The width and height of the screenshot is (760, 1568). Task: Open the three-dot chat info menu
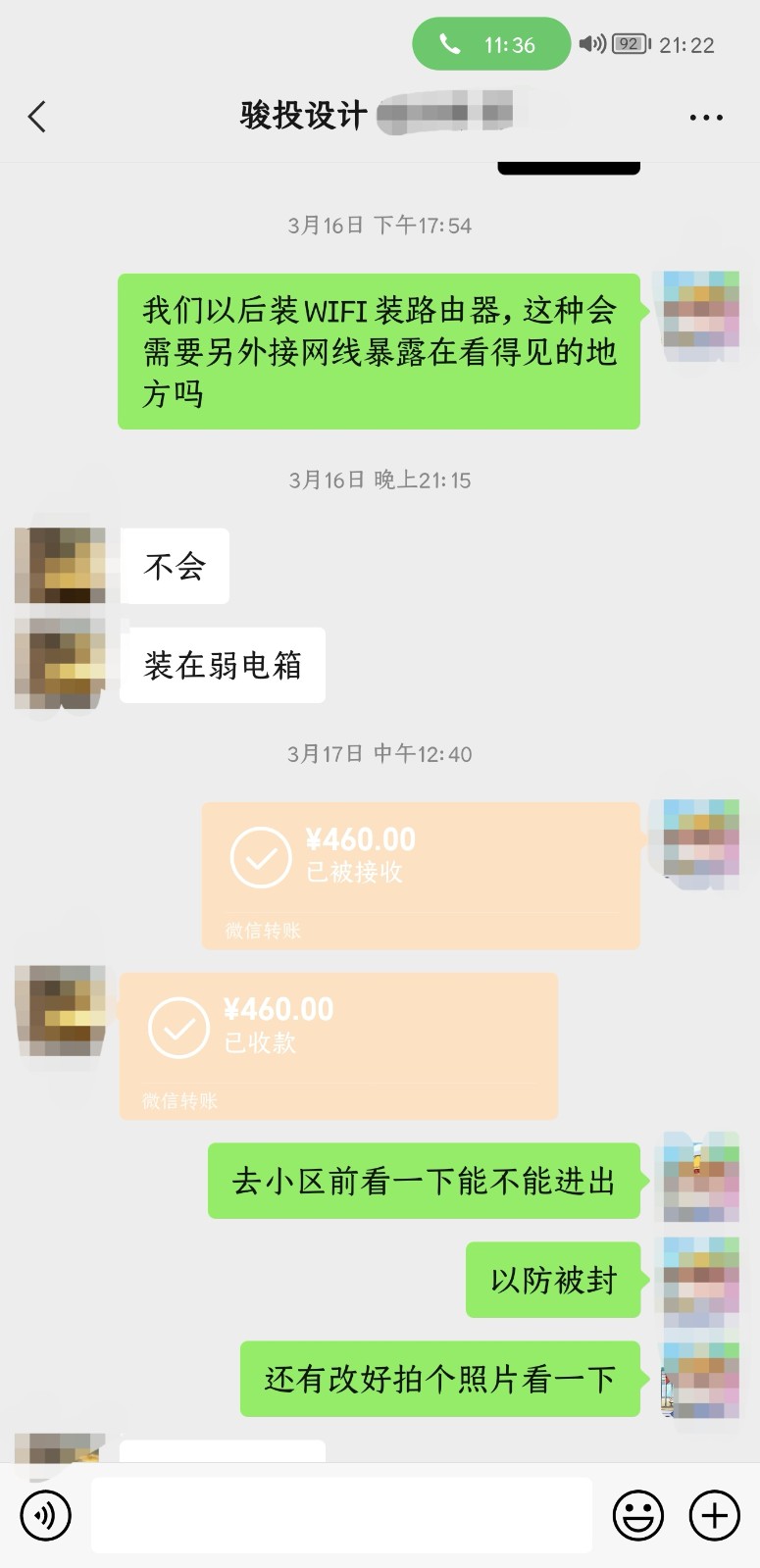tap(705, 117)
